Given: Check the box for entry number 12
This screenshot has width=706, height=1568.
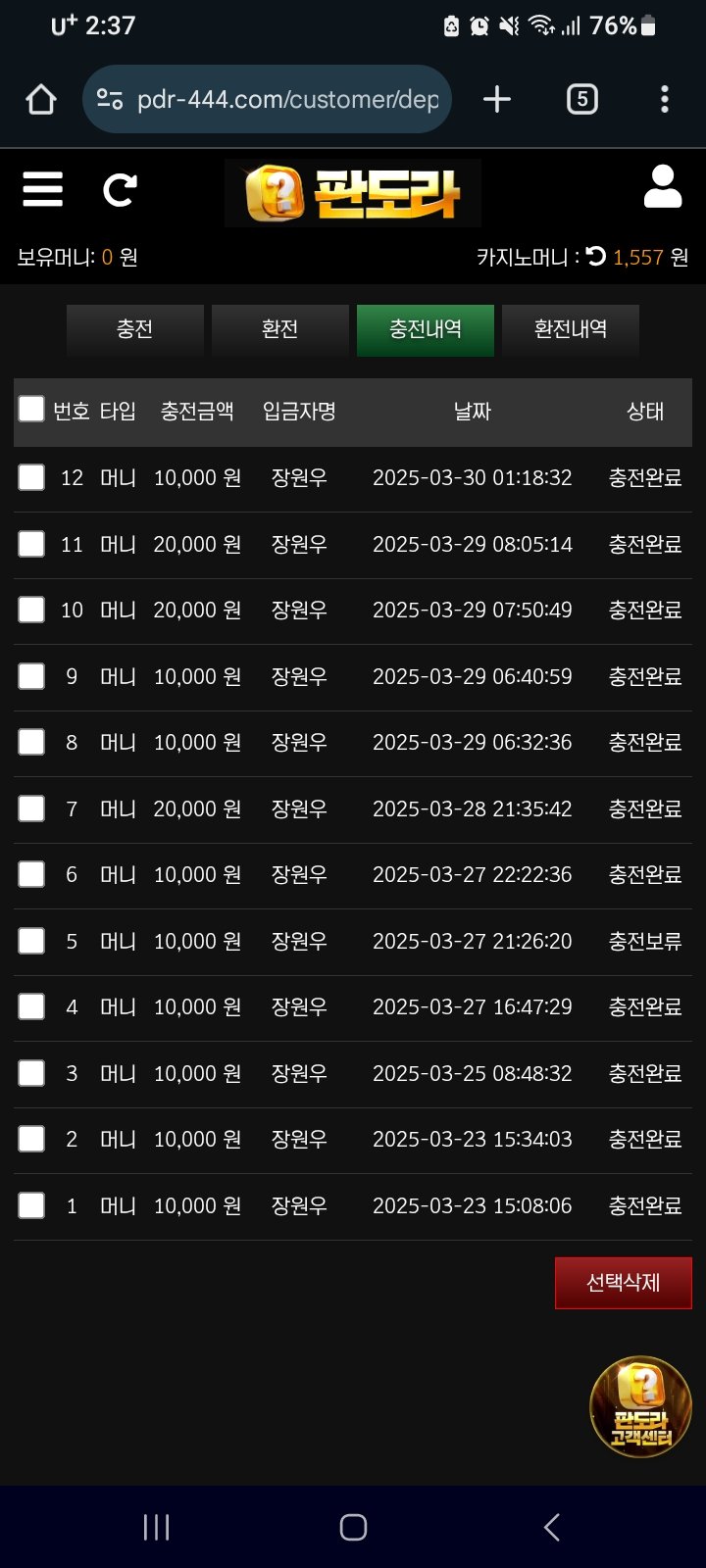Looking at the screenshot, I should tap(31, 477).
